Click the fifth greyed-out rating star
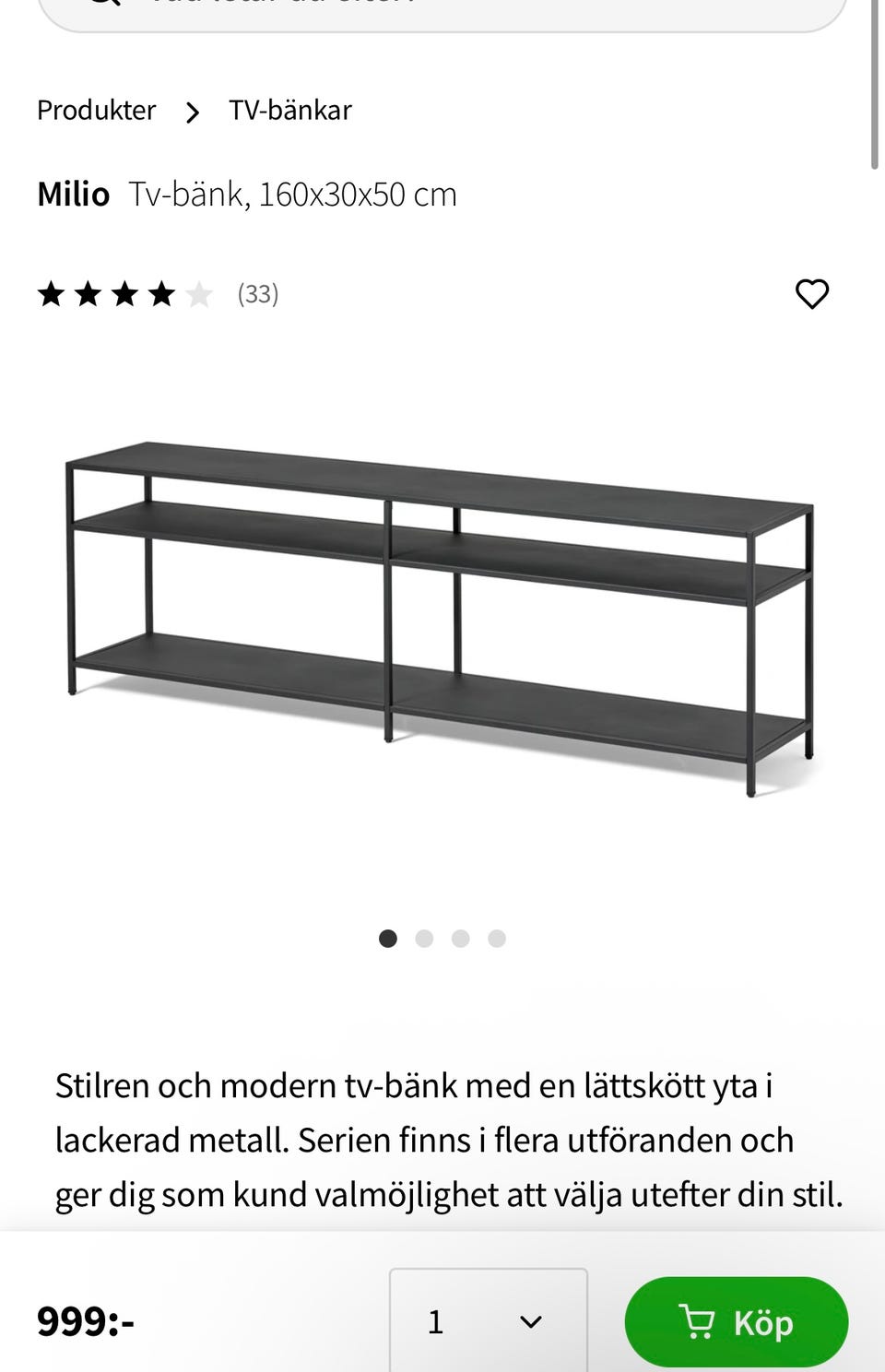This screenshot has height=1372, width=885. pos(198,294)
